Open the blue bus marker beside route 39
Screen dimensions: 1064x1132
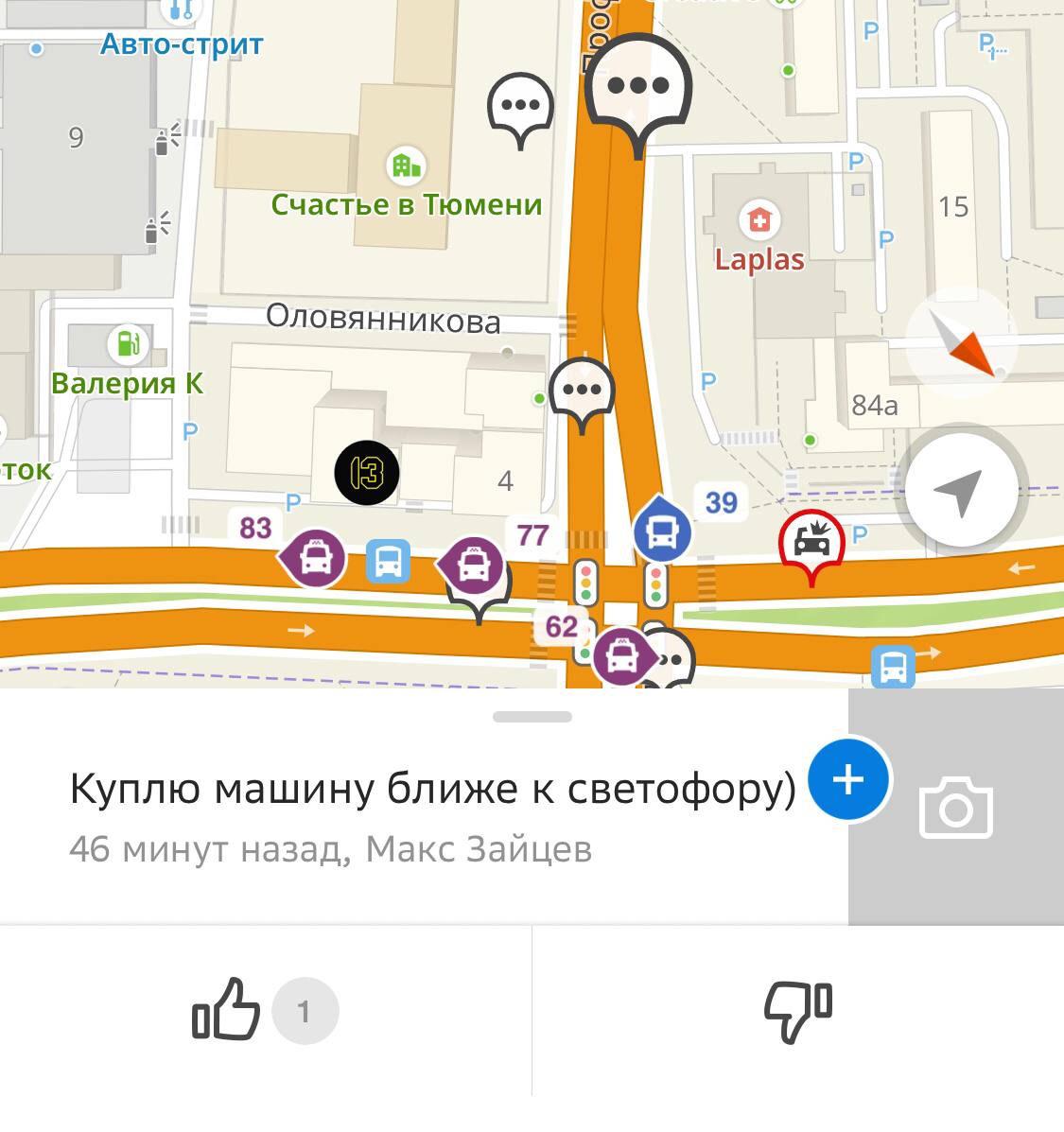[x=662, y=531]
